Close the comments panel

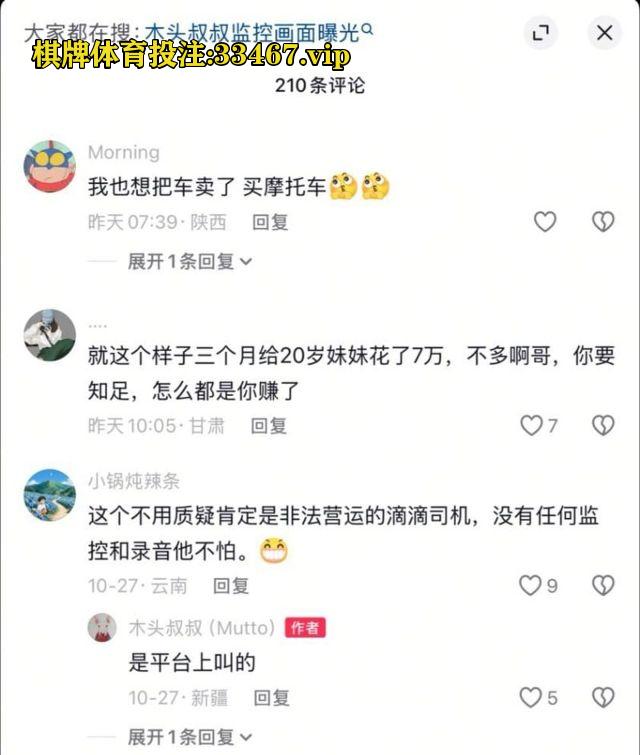tap(604, 33)
